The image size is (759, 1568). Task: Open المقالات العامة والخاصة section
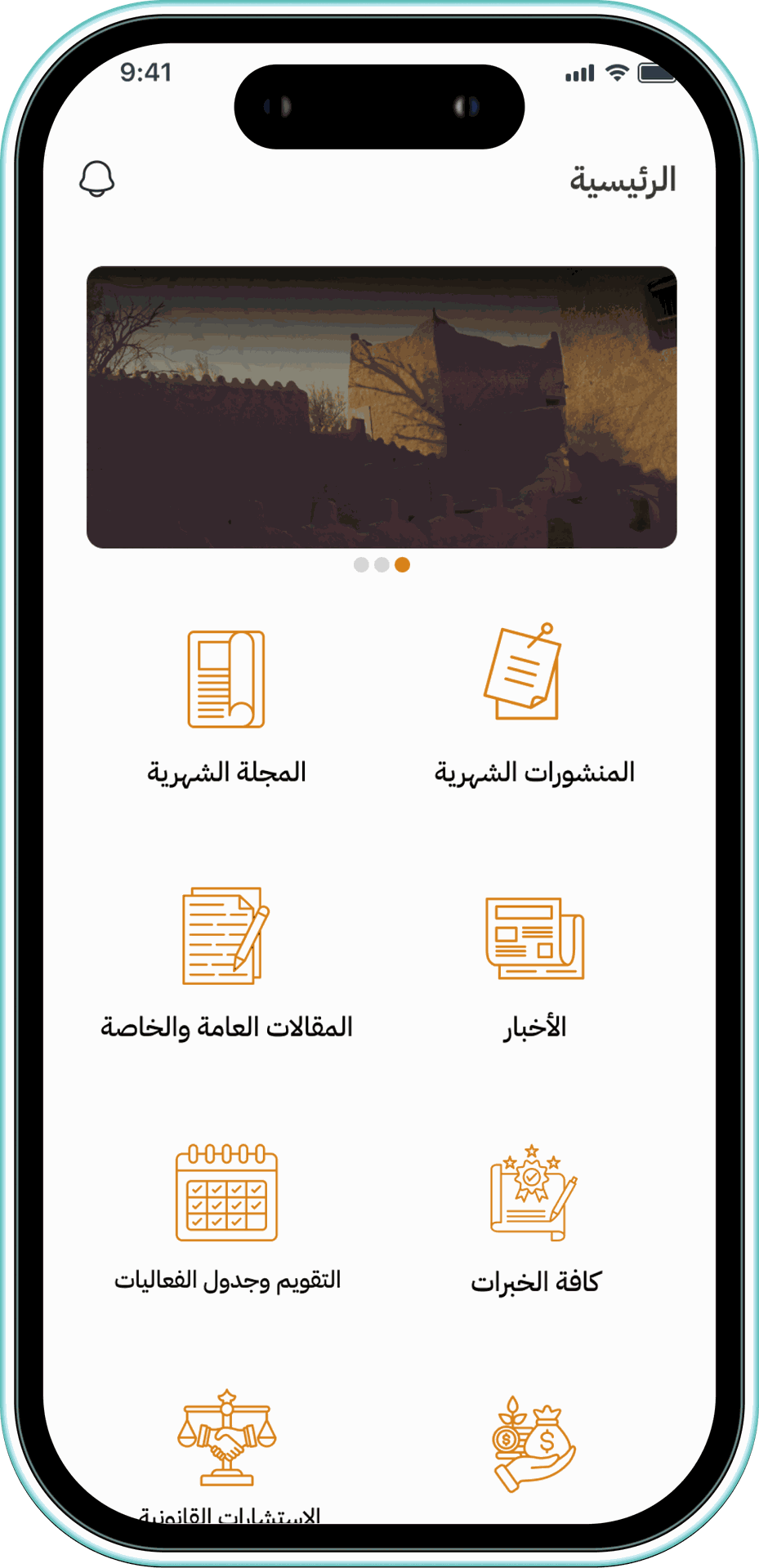tap(226, 964)
